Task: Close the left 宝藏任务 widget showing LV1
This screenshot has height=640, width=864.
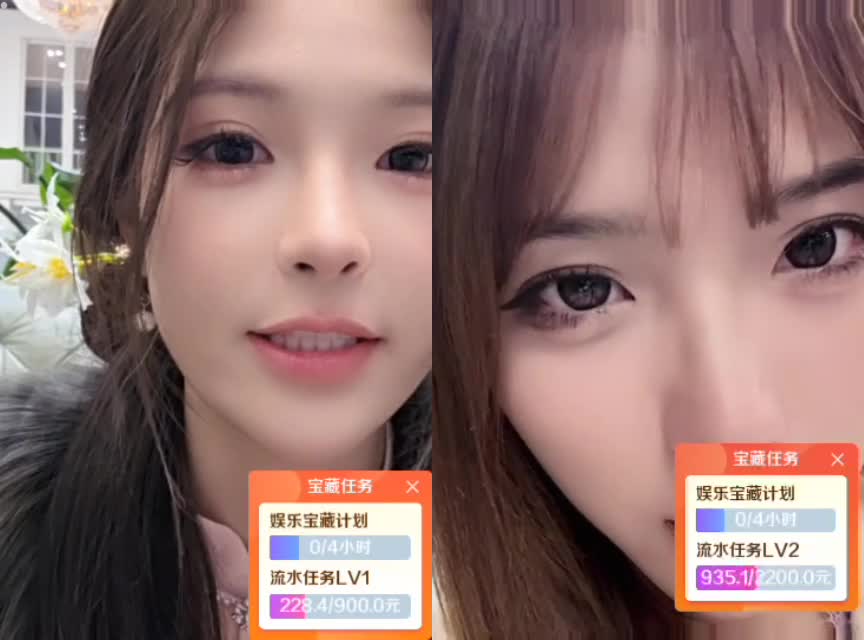Action: [412, 487]
